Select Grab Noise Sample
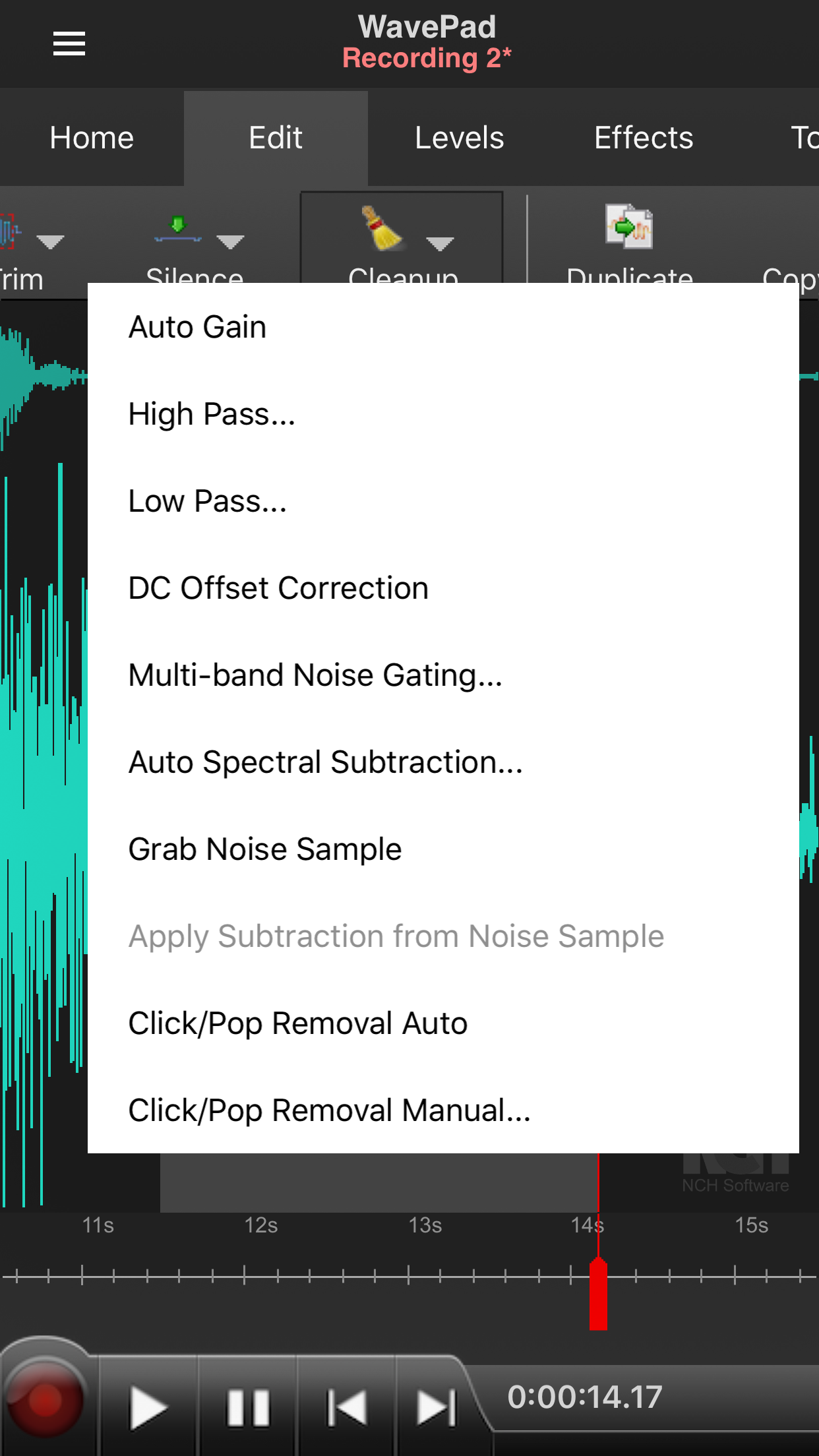This screenshot has width=819, height=1456. [264, 848]
